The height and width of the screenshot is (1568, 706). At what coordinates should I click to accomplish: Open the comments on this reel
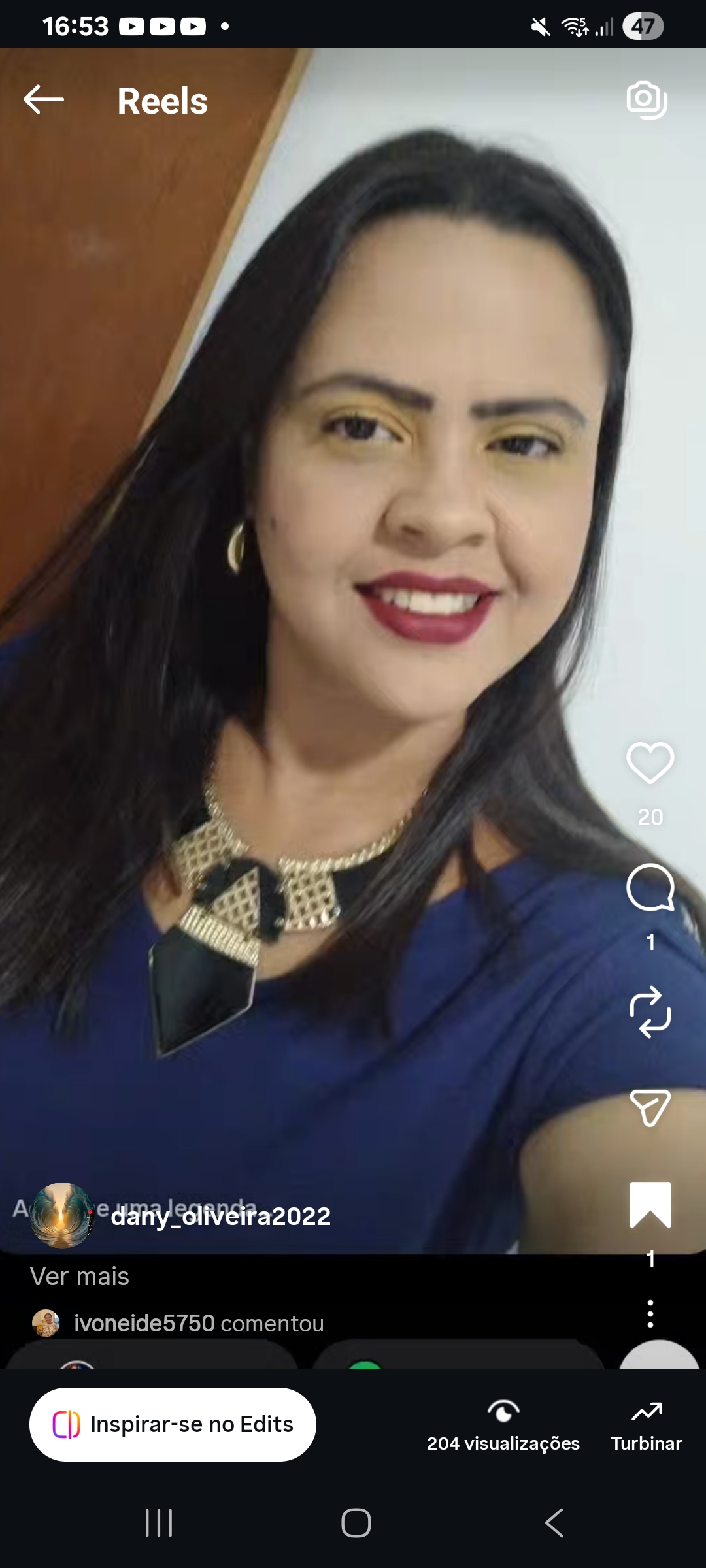point(650,887)
